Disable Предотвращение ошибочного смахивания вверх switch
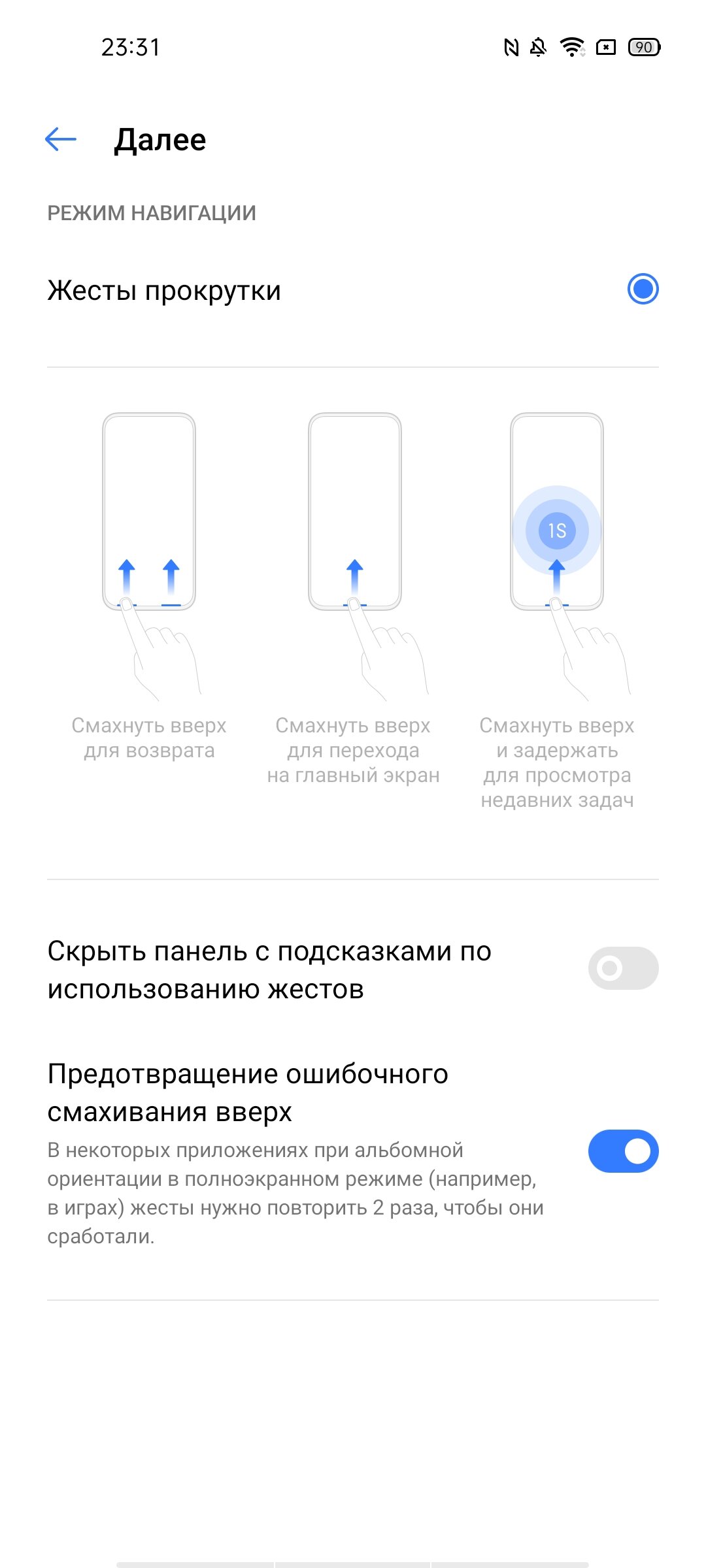Viewport: 706px width, 1568px height. [x=623, y=1151]
